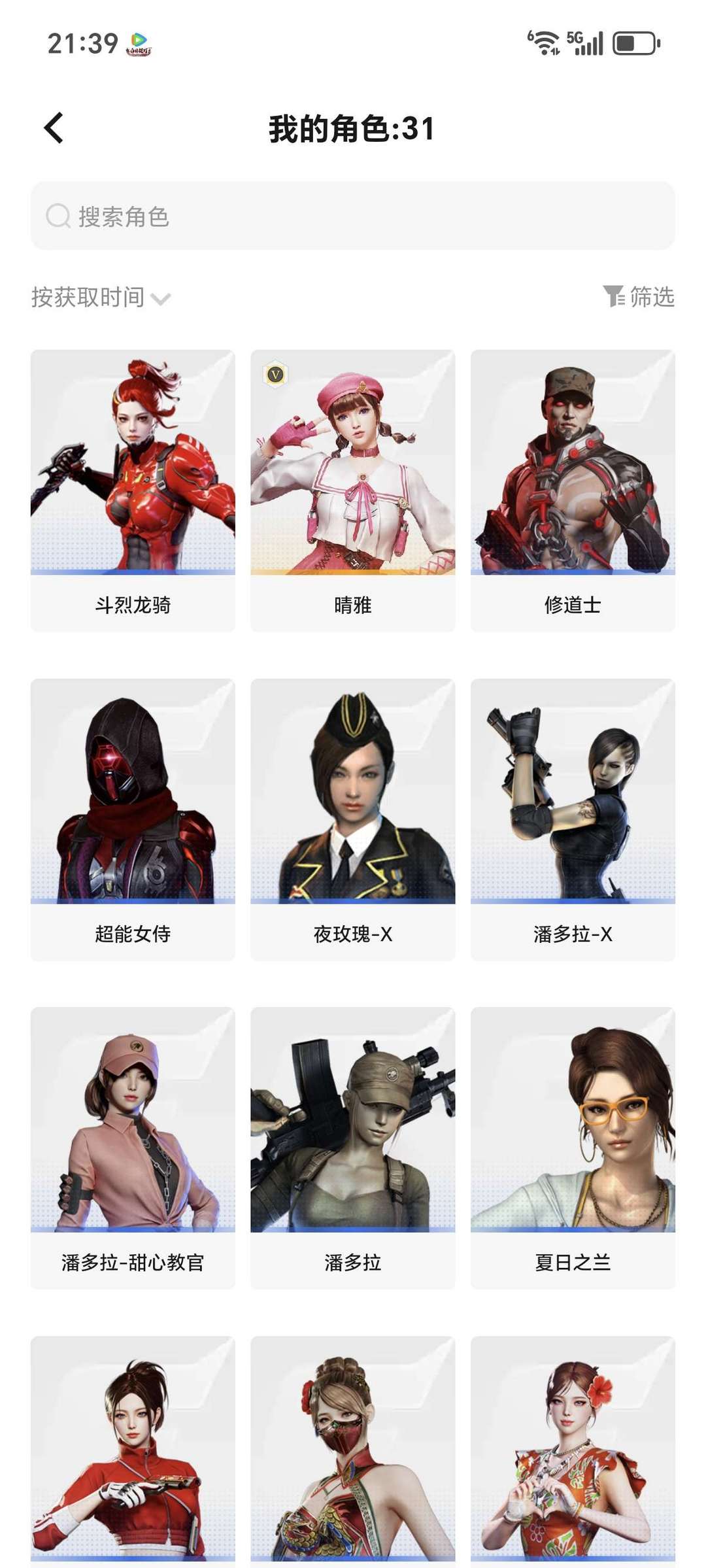Viewport: 706px width, 1568px height.
Task: Open the 超能女侍 character card
Action: (133, 820)
